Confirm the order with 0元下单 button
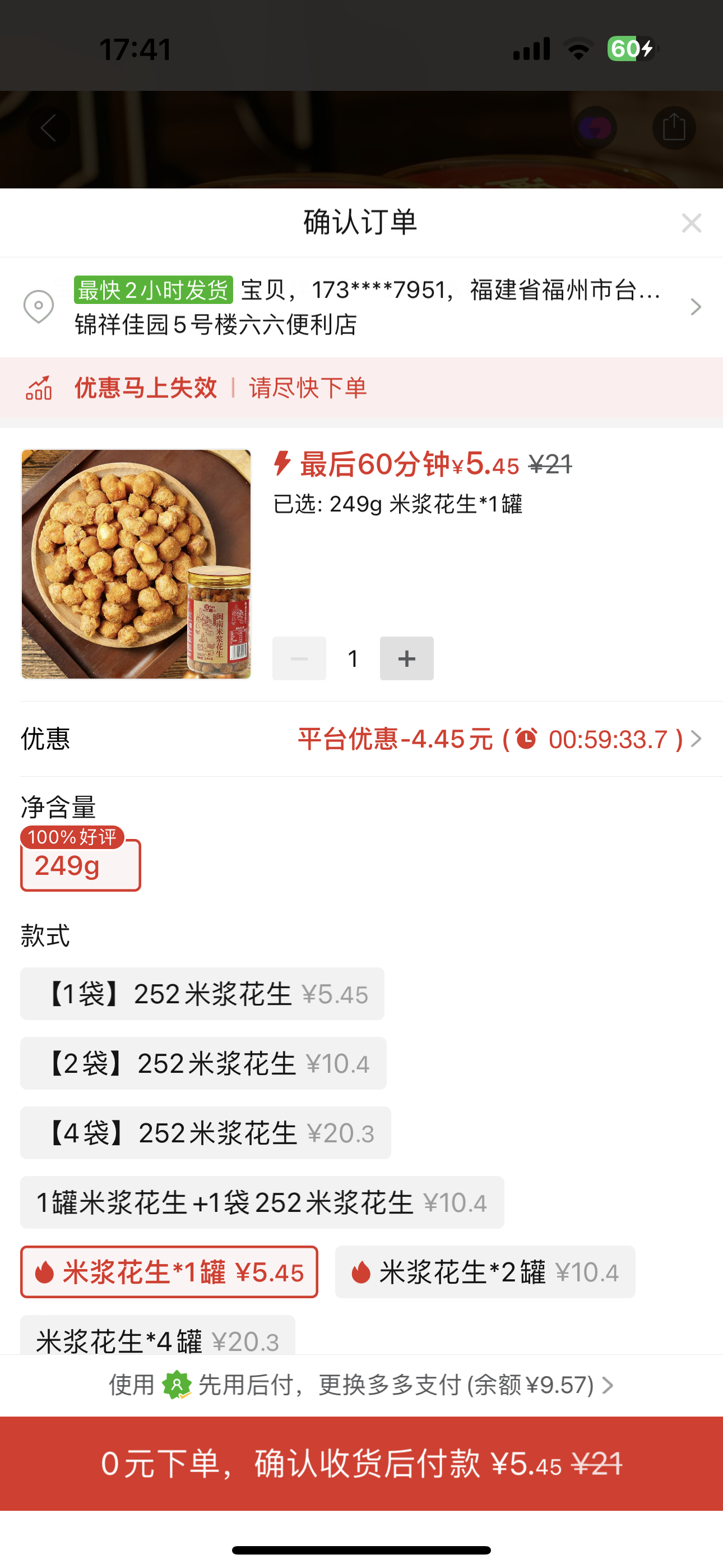This screenshot has height=1568, width=723. [361, 1463]
